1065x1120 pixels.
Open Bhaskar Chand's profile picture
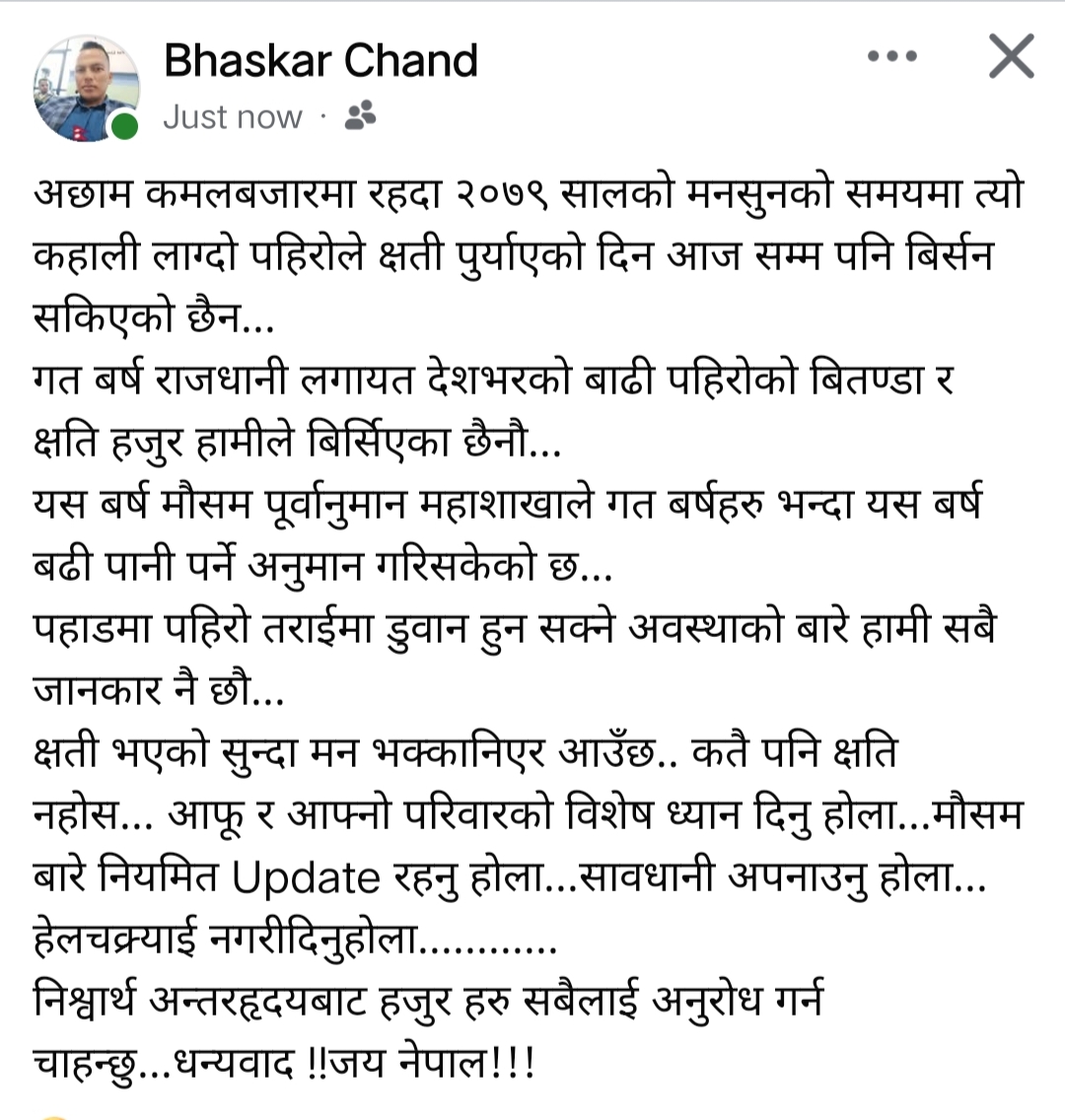(86, 89)
